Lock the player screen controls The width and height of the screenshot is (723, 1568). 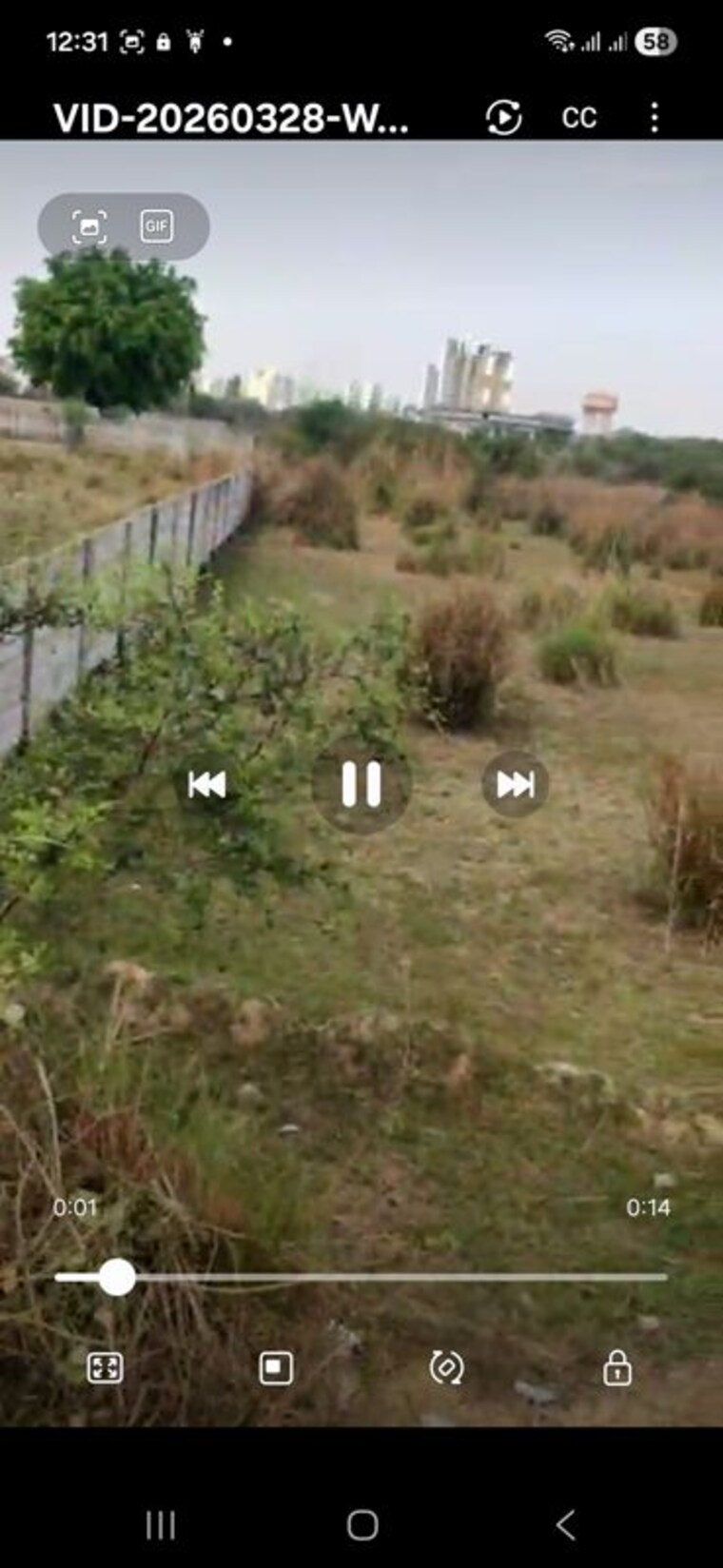click(617, 1368)
